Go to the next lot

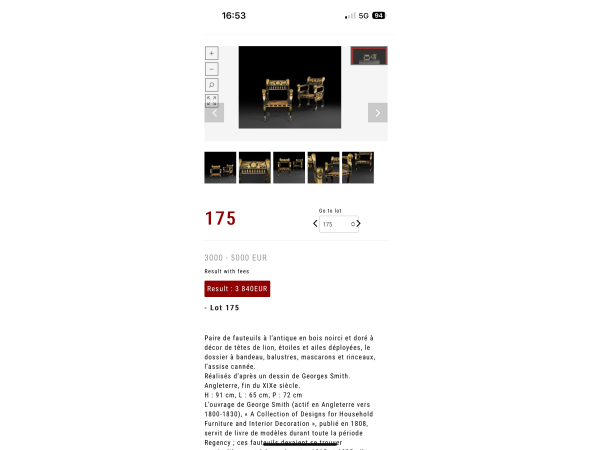[358, 224]
